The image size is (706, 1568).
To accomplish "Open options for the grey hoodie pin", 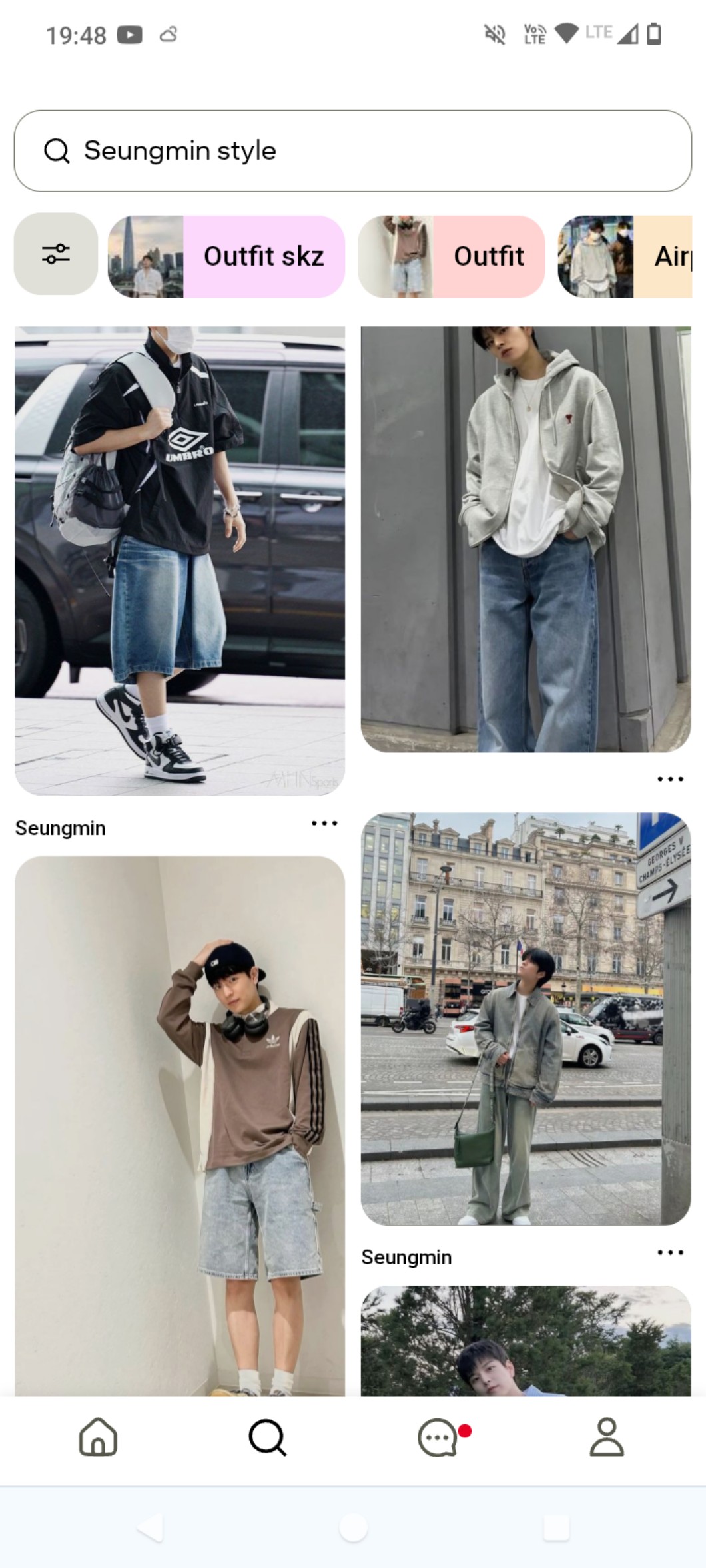I will (x=670, y=779).
